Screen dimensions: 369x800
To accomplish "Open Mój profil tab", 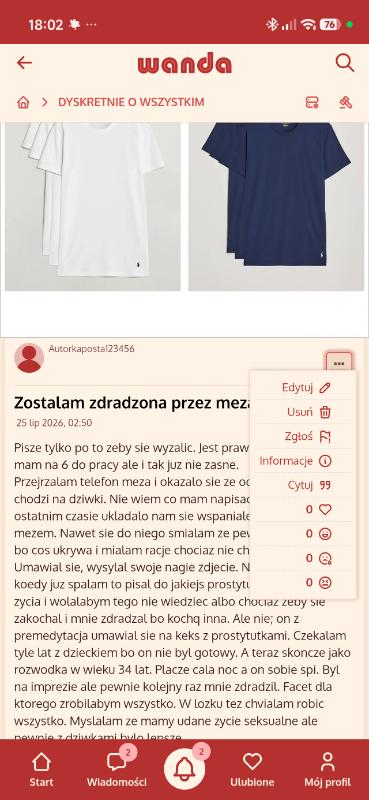I will 328,769.
